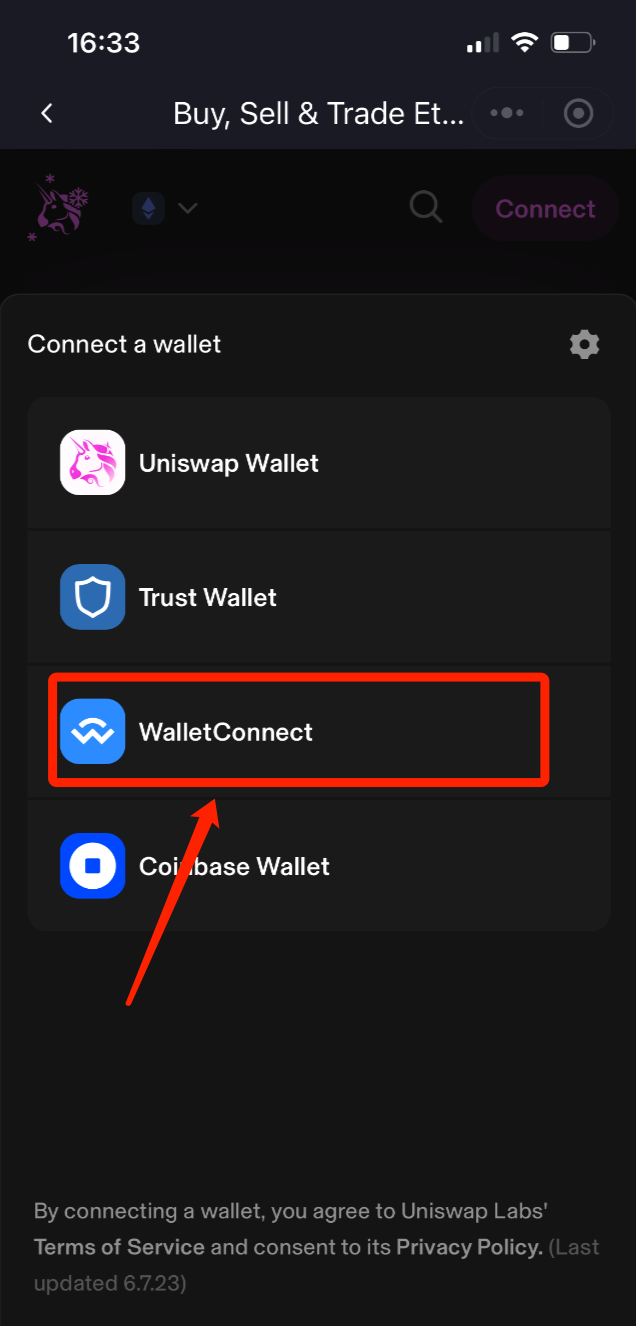Screen dimensions: 636x1326
Task: Expand the Ethereum network dropdown
Action: (x=166, y=209)
